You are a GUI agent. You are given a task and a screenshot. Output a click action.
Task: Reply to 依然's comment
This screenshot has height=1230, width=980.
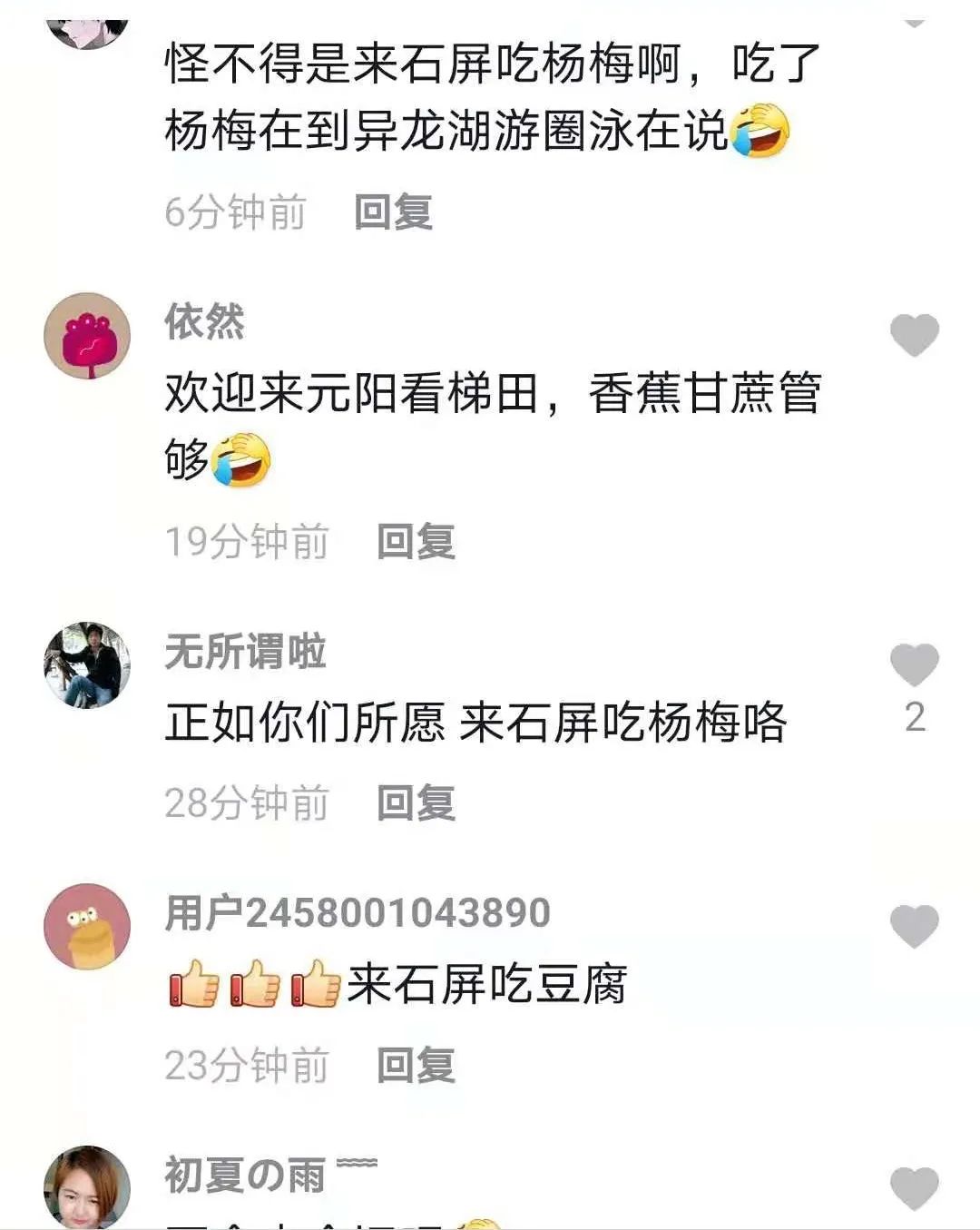(x=416, y=542)
